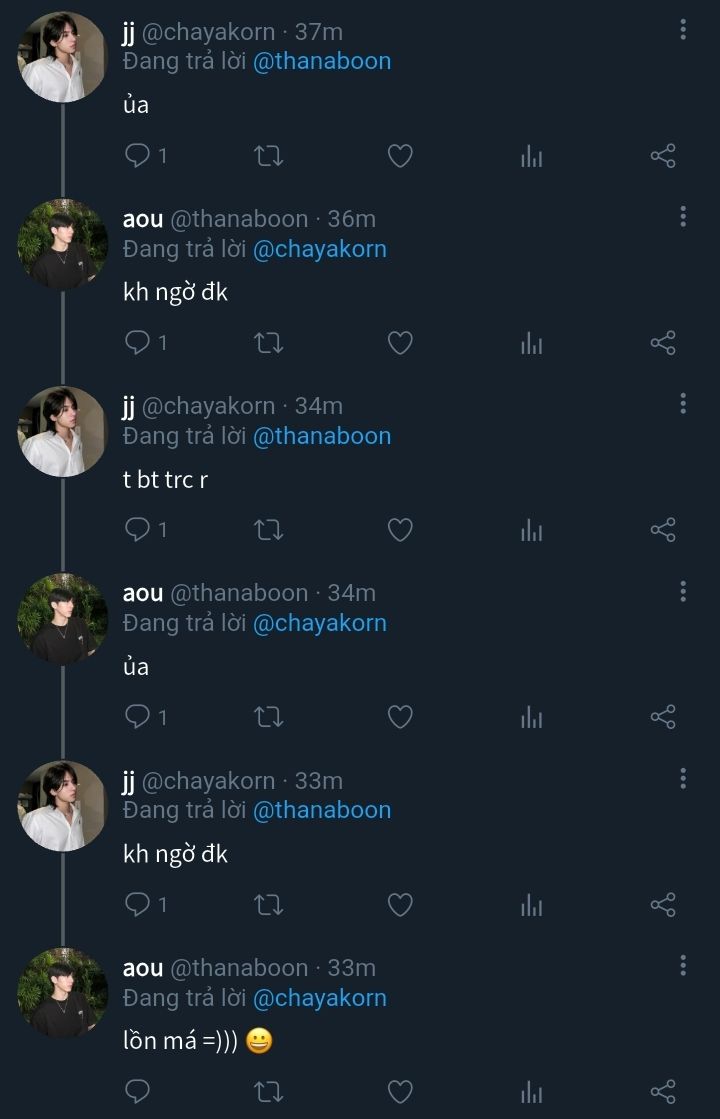Like jj's 37m reply "ủa"
The width and height of the screenshot is (720, 1119).
tap(400, 156)
